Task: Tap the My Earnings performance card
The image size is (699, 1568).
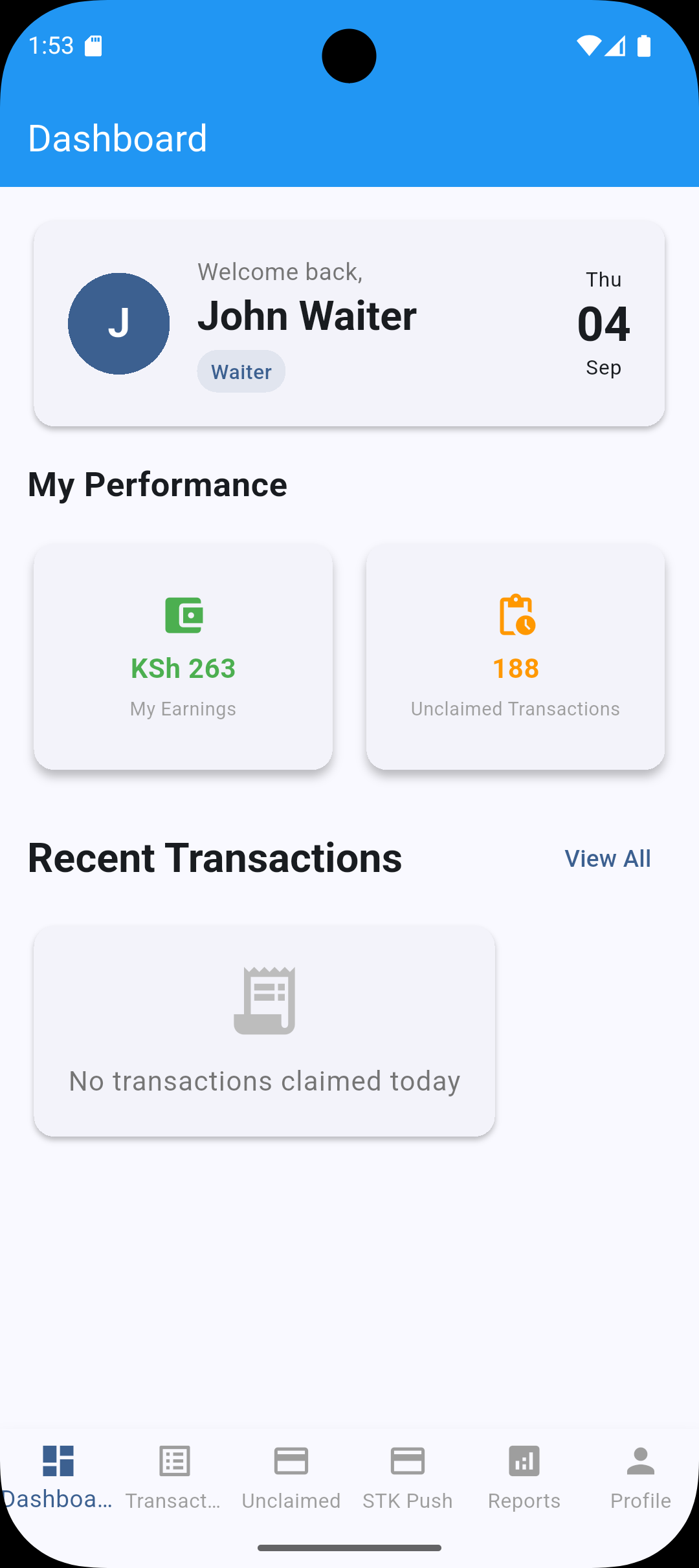Action: click(x=183, y=657)
